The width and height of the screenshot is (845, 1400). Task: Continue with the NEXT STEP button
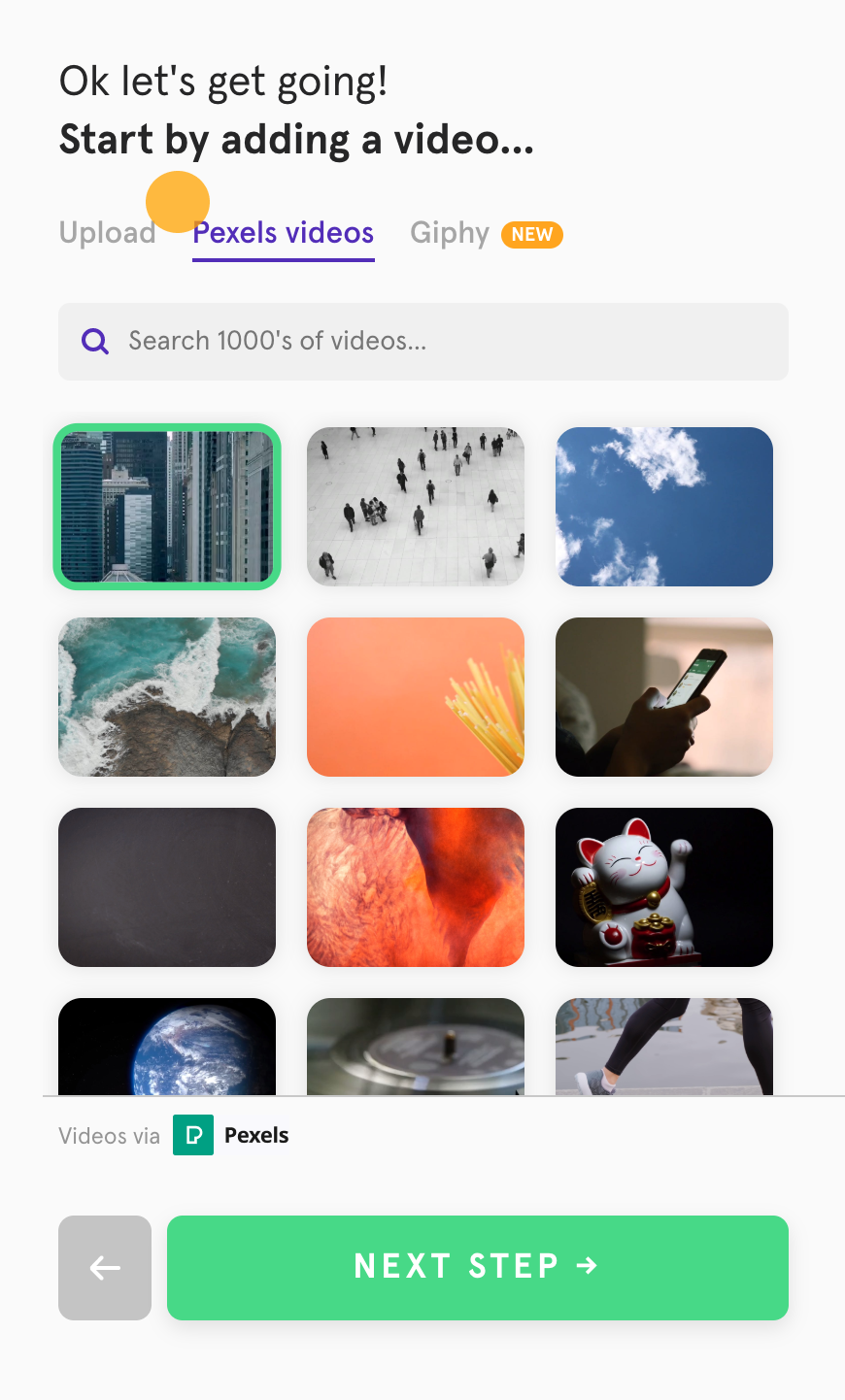coord(478,1268)
